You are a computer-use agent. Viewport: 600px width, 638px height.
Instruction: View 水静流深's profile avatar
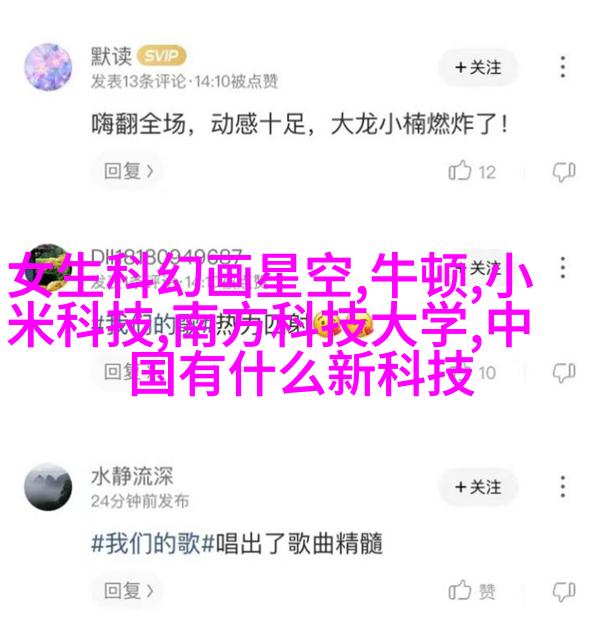[x=49, y=486]
